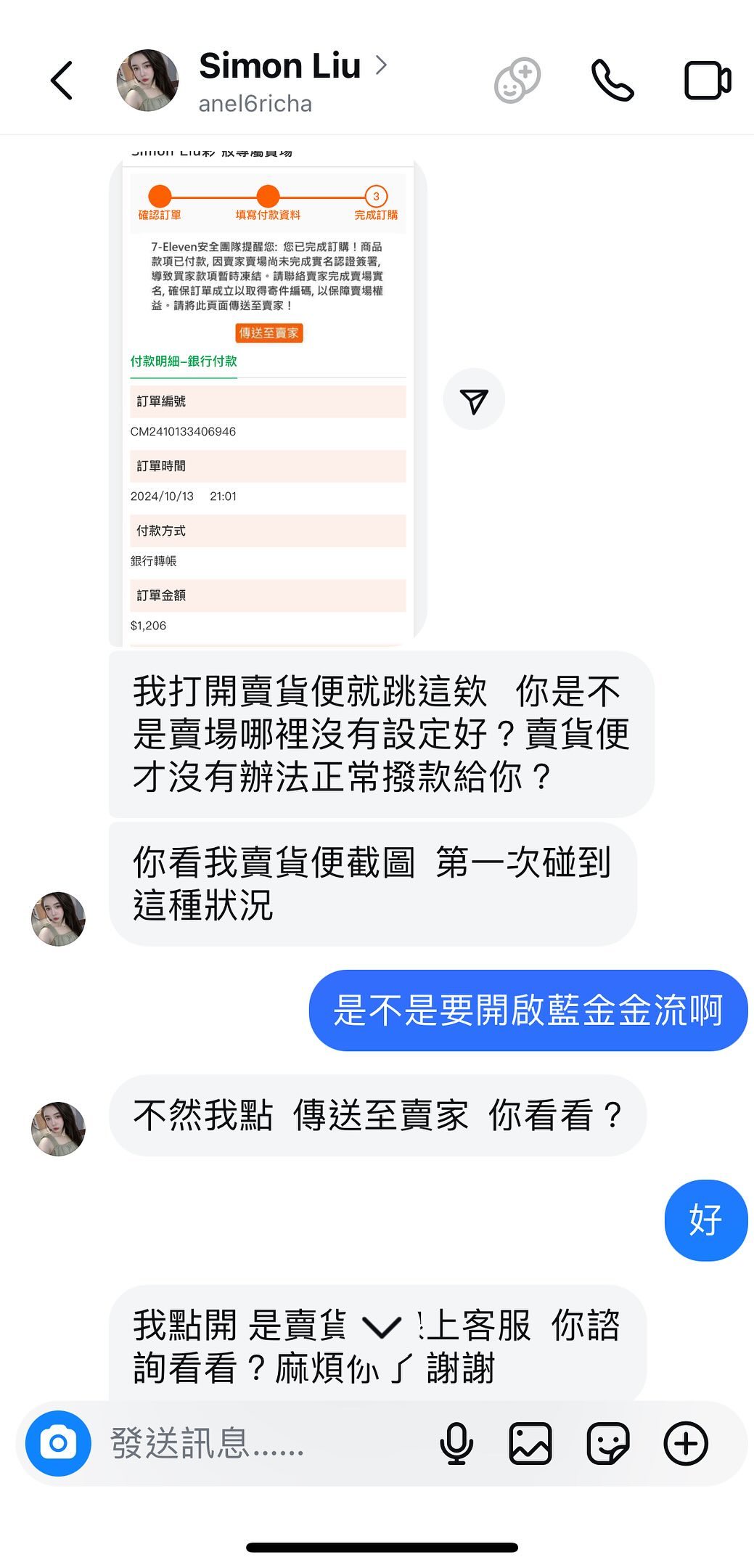Tap the message input field
This screenshot has height=1568, width=754.
pos(261,1443)
